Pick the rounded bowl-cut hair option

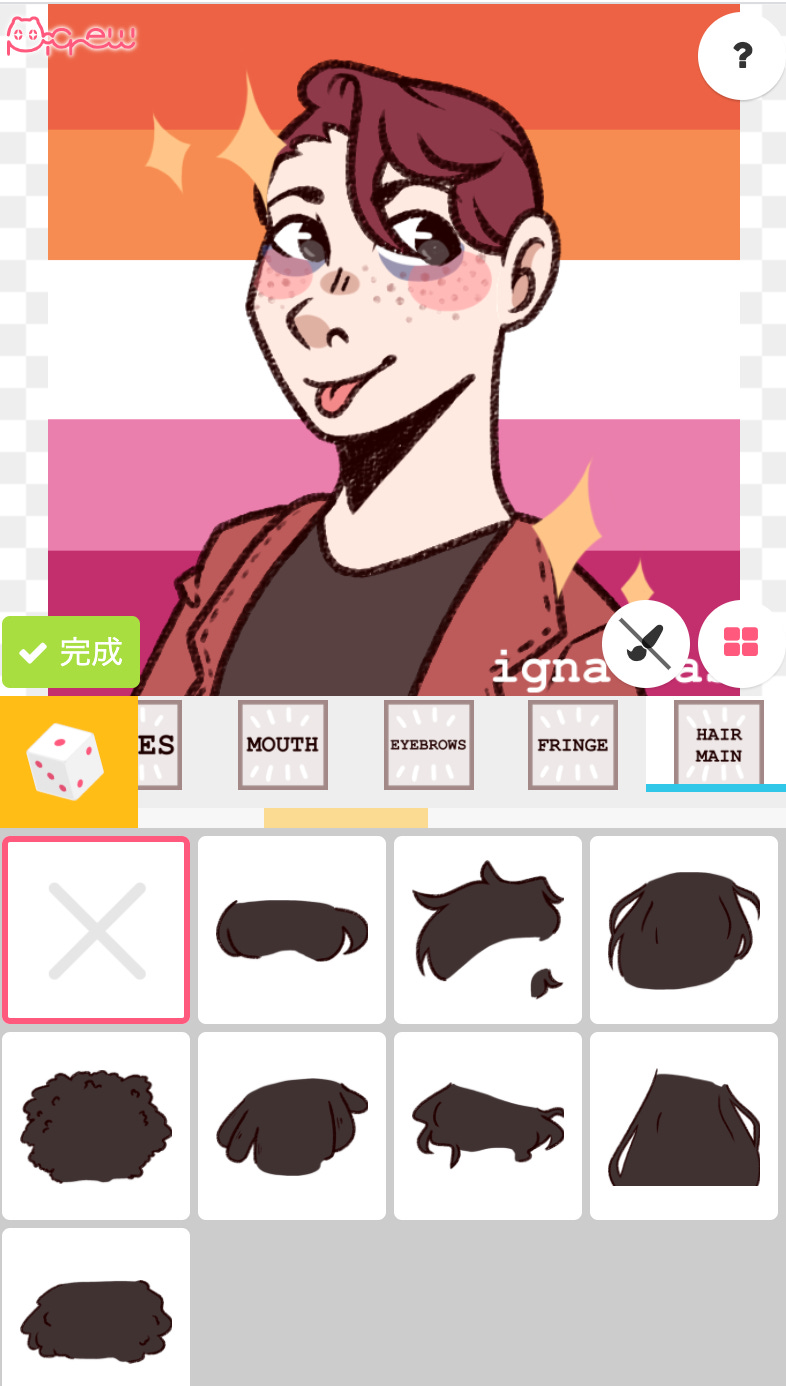[683, 928]
